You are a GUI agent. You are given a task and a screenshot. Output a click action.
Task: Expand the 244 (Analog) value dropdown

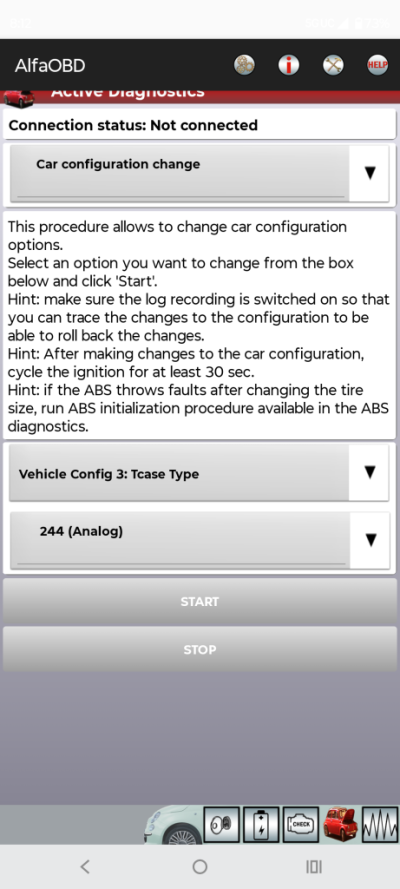point(199,540)
